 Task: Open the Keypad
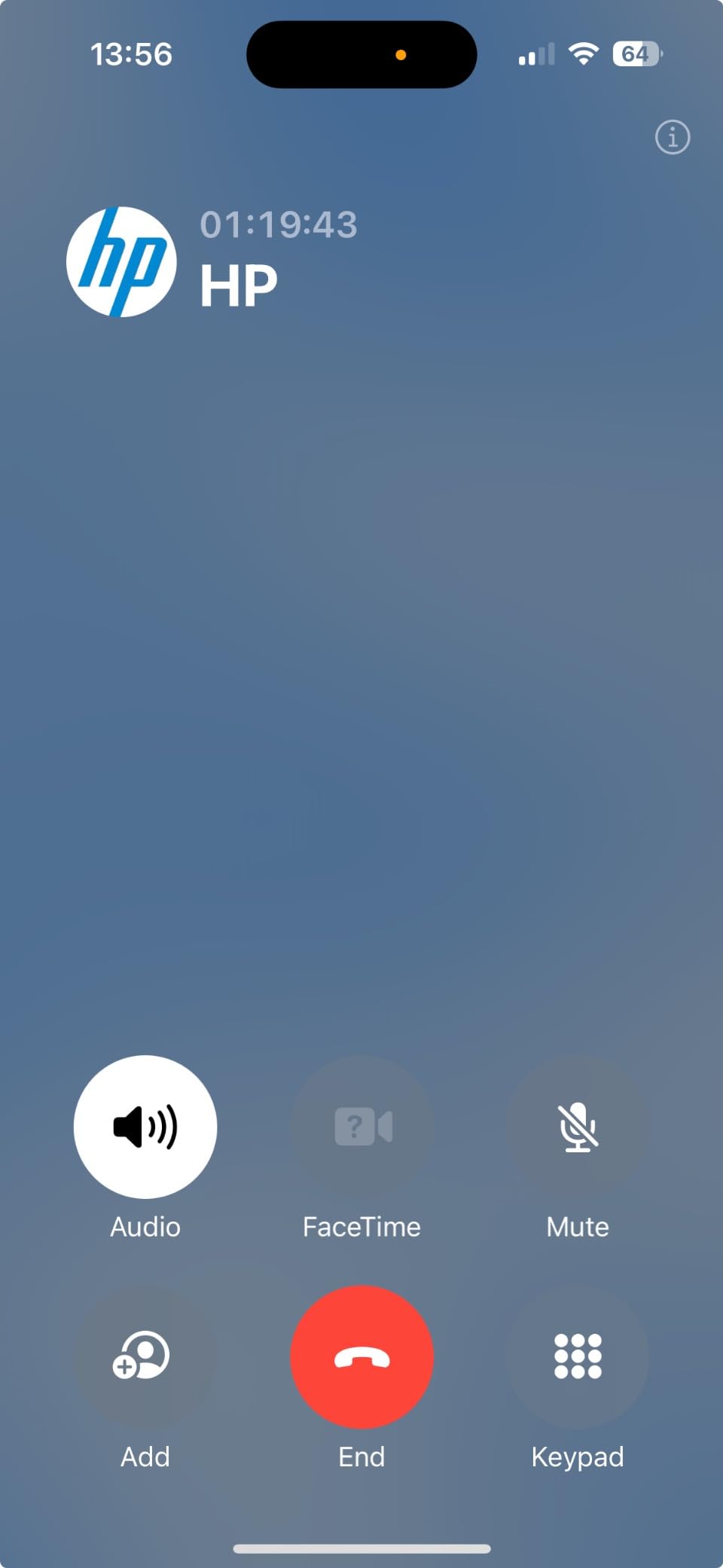pyautogui.click(x=578, y=1356)
